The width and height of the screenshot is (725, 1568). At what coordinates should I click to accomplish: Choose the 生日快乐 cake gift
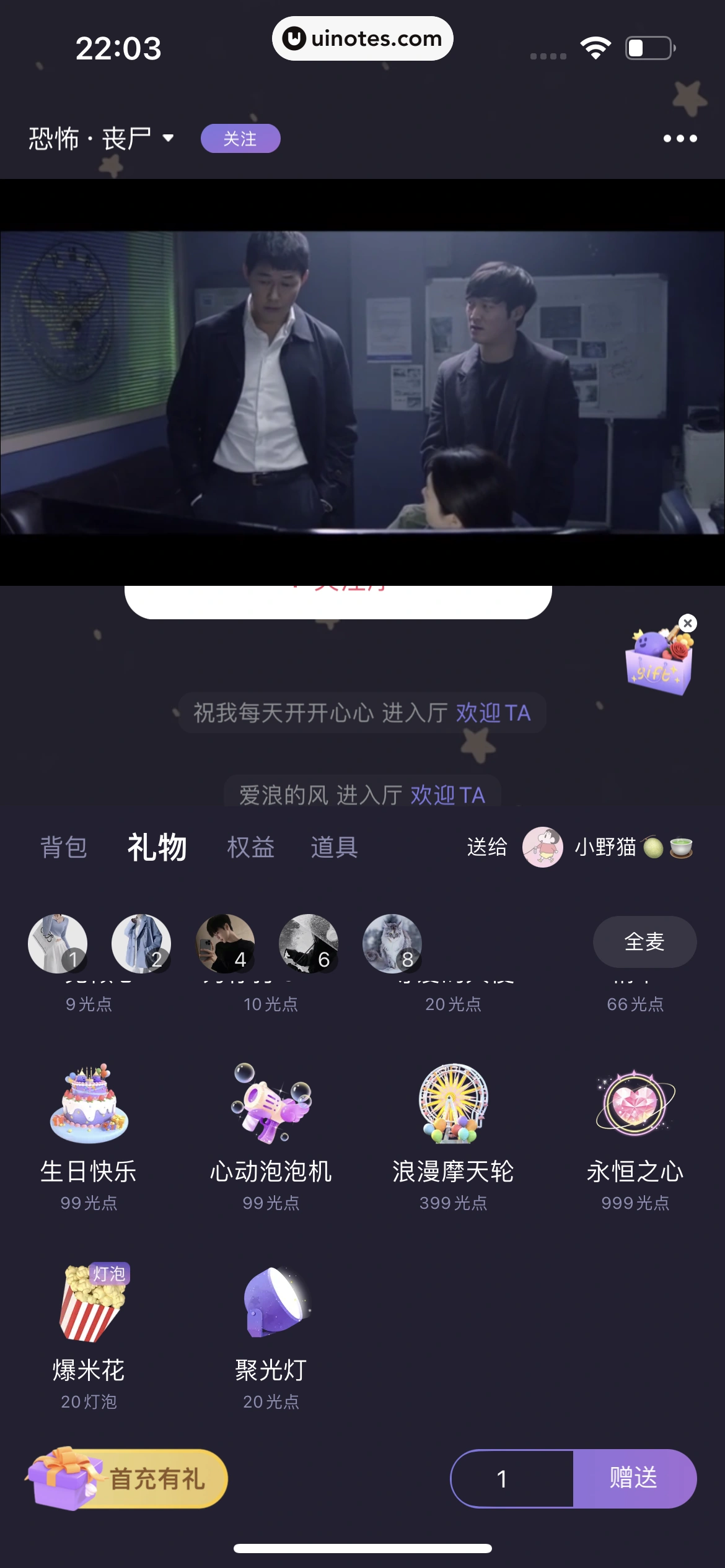coord(89,1133)
